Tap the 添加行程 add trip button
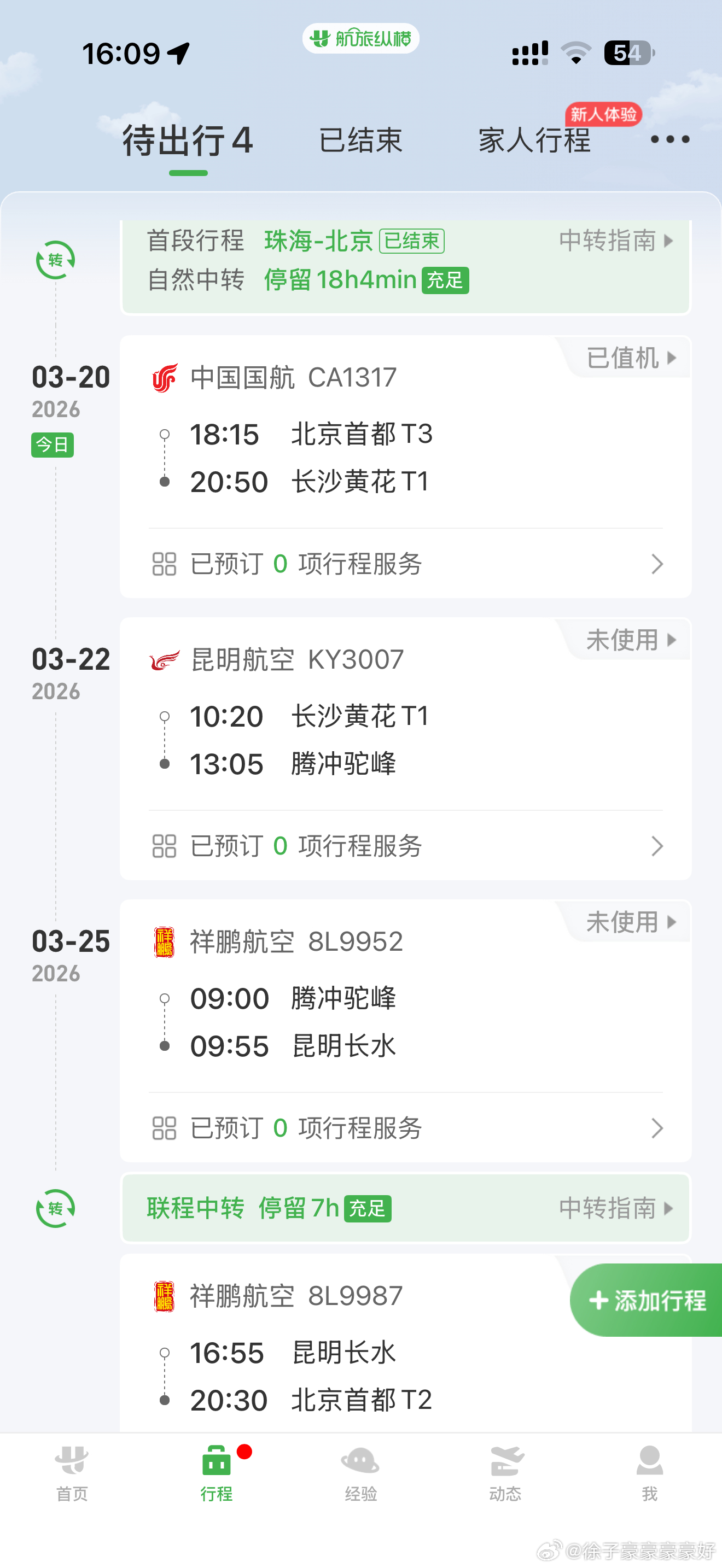722x1568 pixels. (645, 1301)
